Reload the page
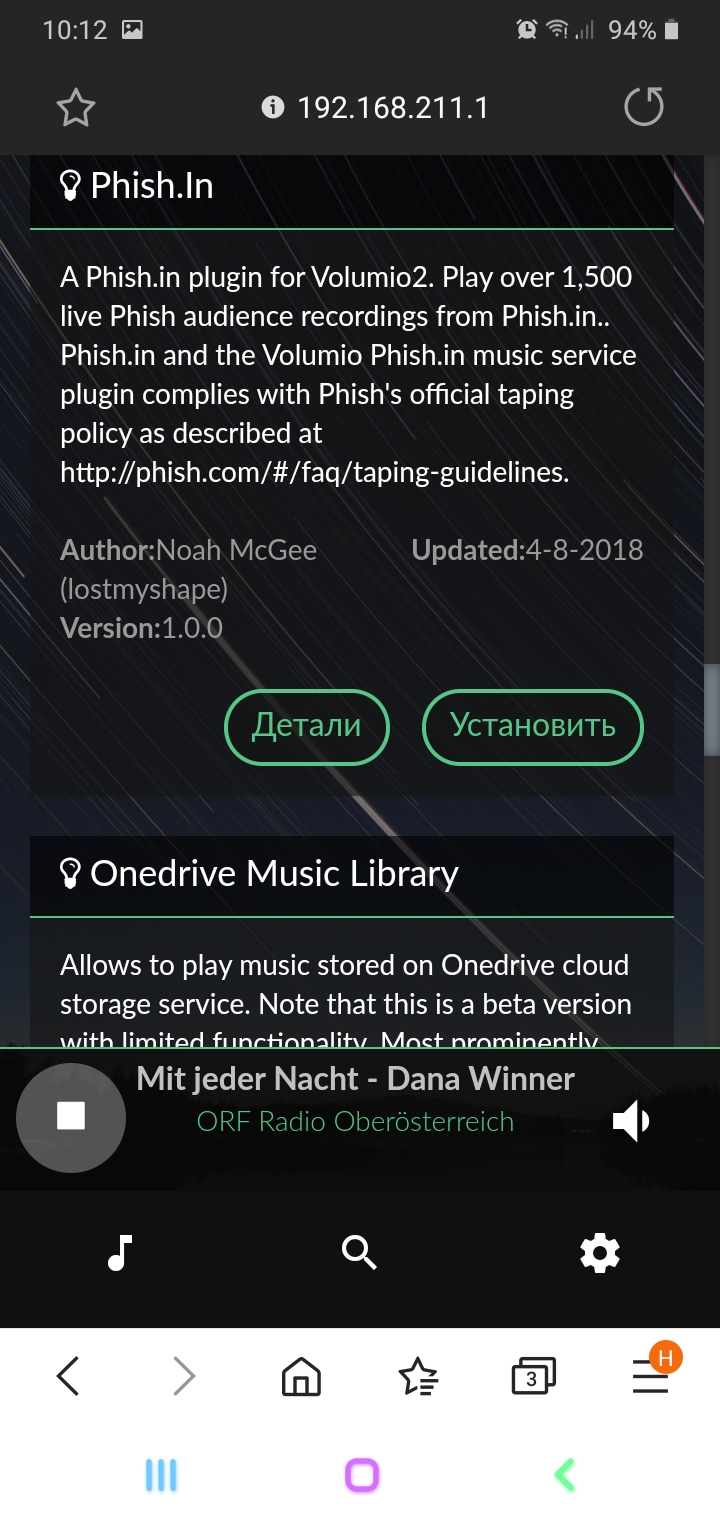Screen dimensions: 720x1520 [x=643, y=107]
